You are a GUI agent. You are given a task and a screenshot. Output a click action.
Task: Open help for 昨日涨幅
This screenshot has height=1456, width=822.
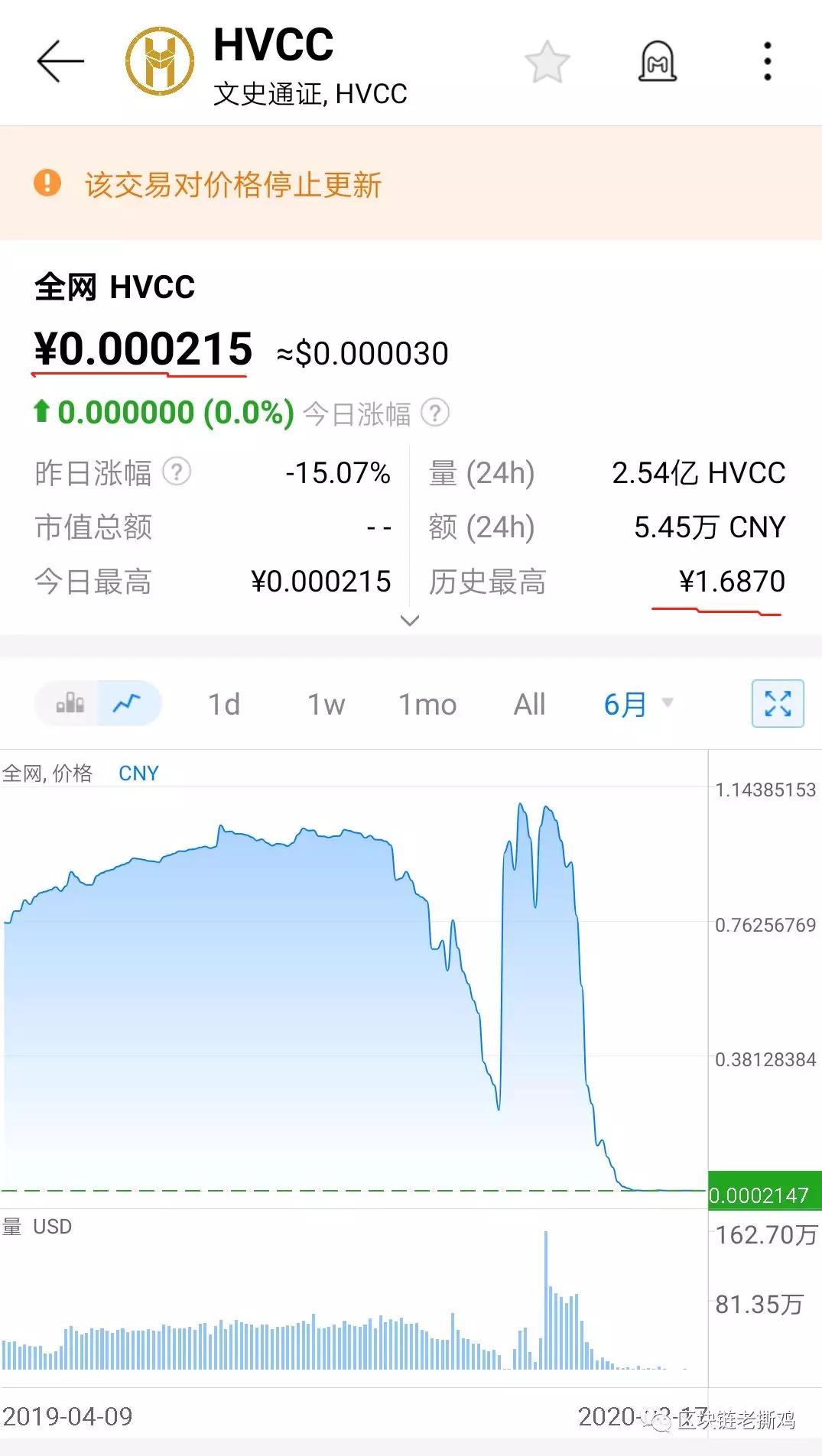(x=177, y=472)
